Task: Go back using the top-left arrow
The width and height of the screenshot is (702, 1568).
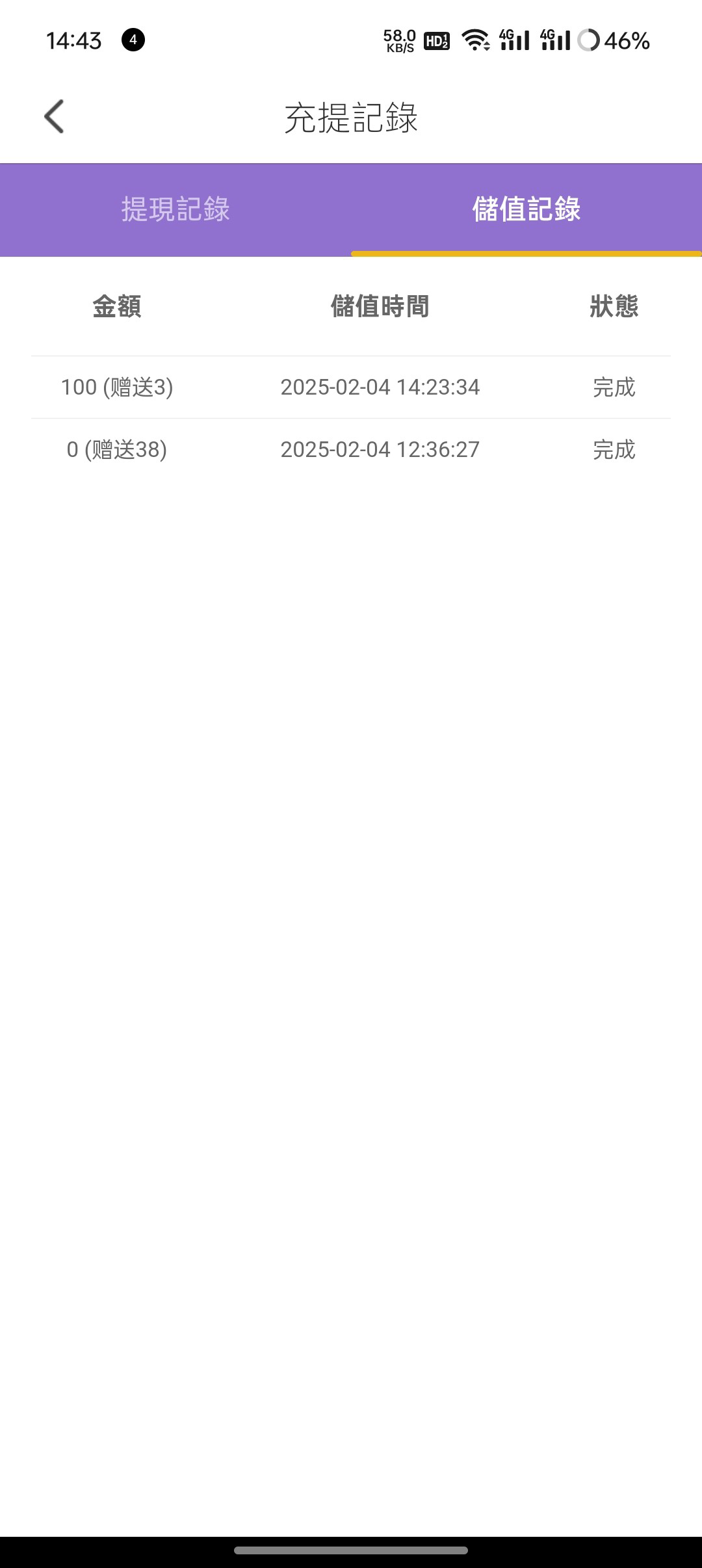Action: [54, 117]
